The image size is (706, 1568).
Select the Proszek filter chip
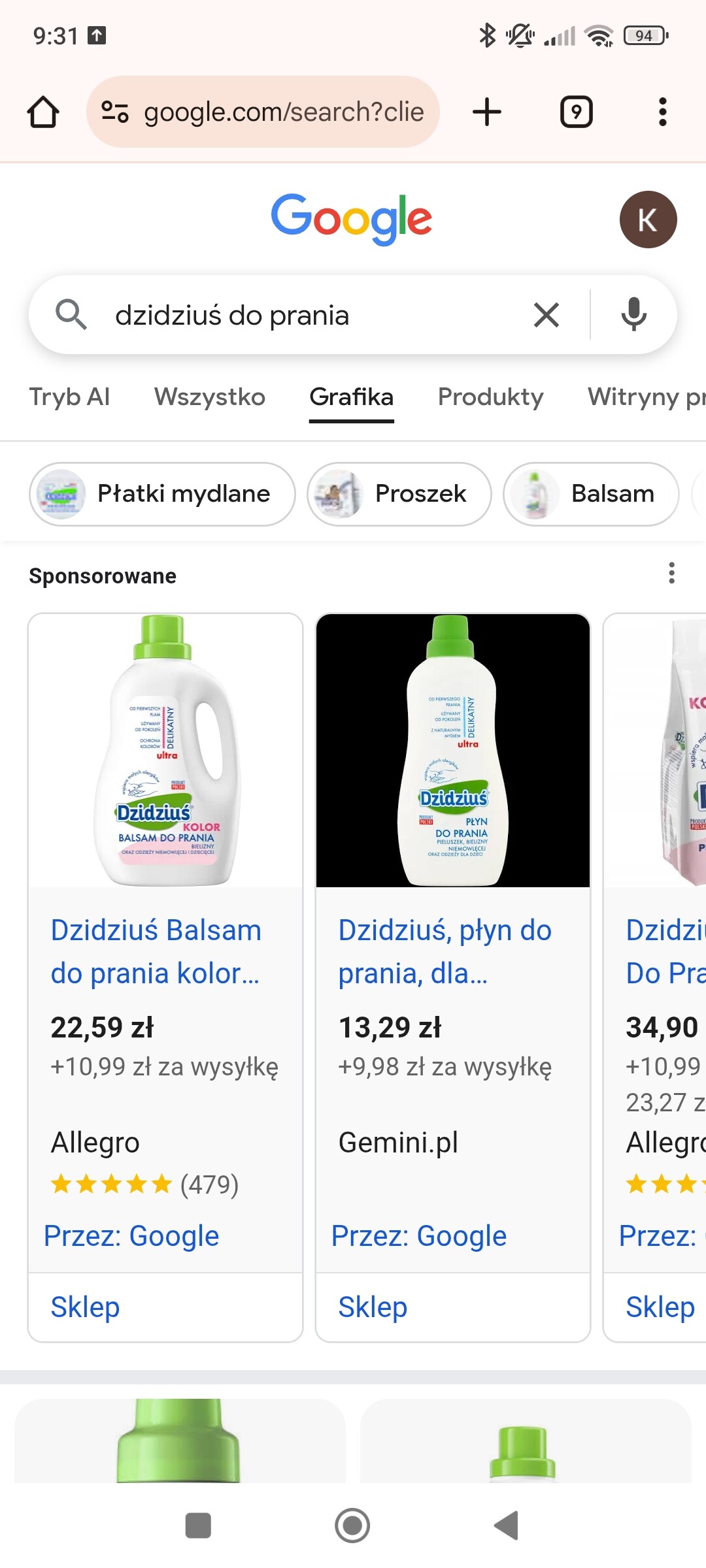point(399,494)
